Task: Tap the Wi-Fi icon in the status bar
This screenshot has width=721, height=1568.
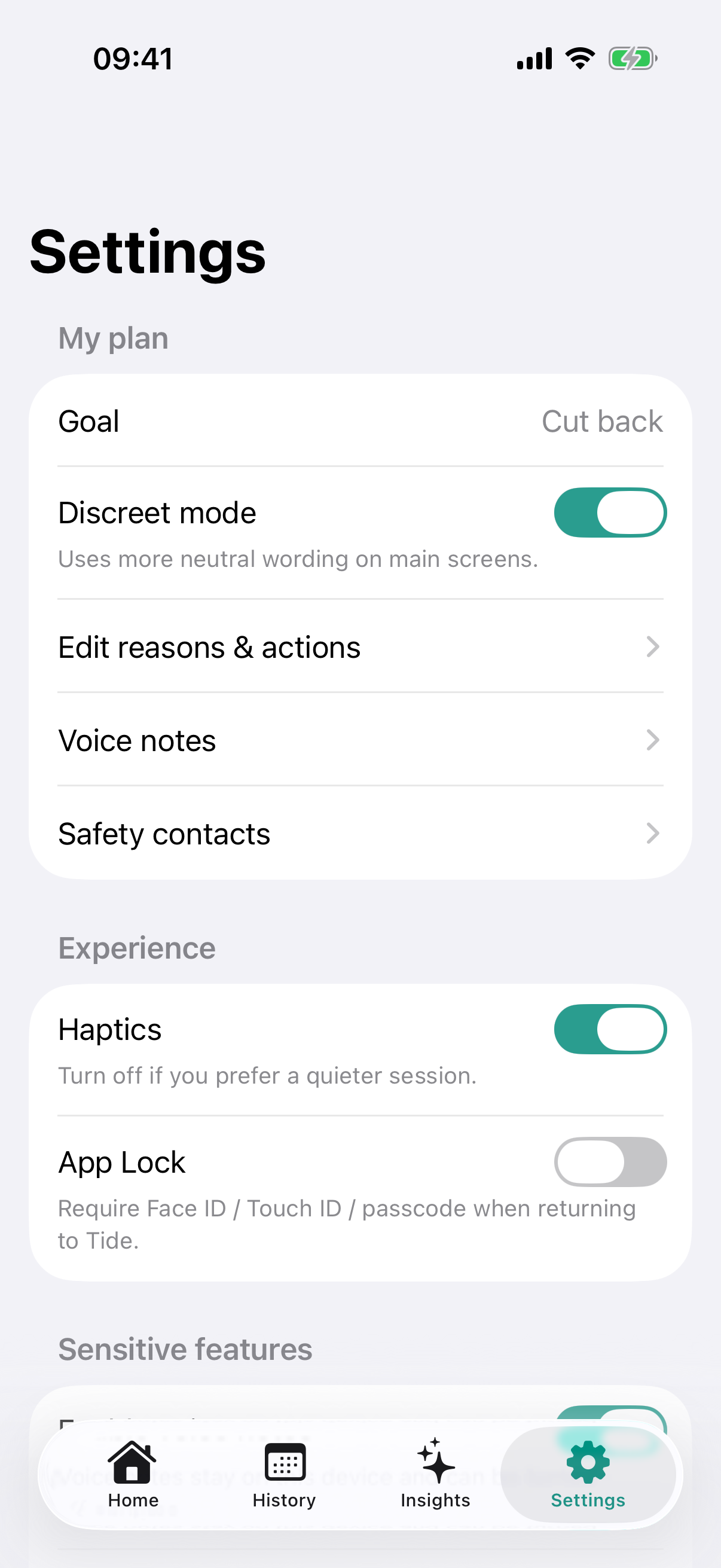Action: tap(579, 57)
